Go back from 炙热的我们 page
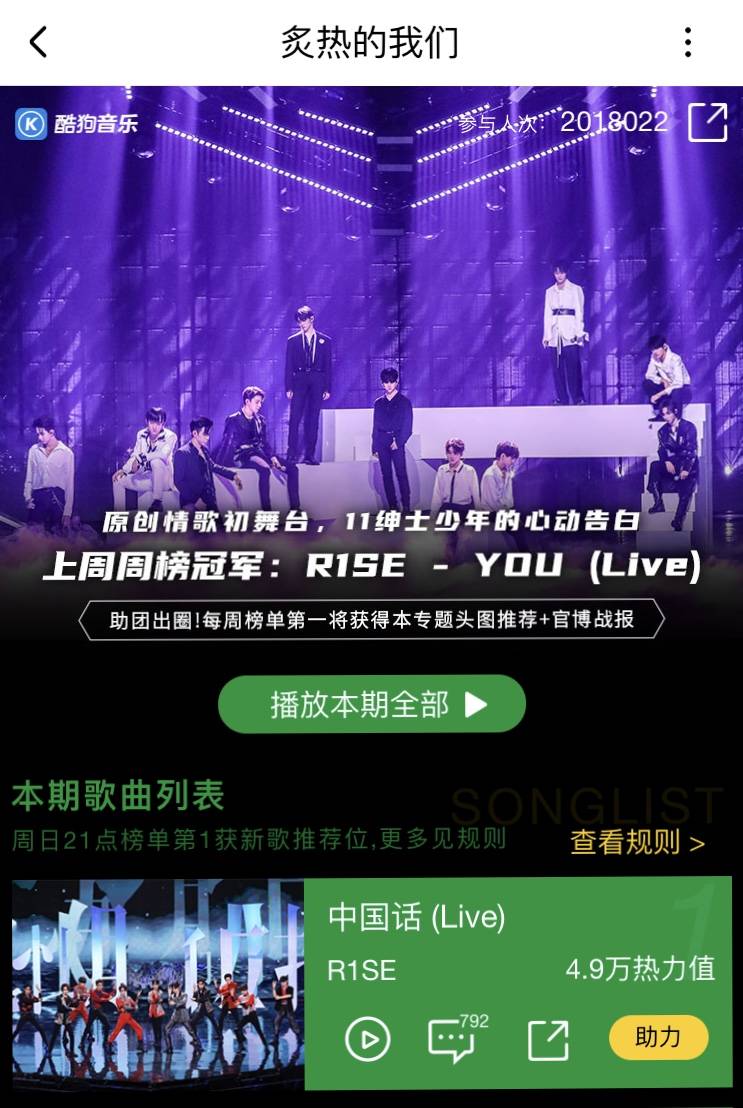Viewport: 743px width, 1108px height. 39,42
